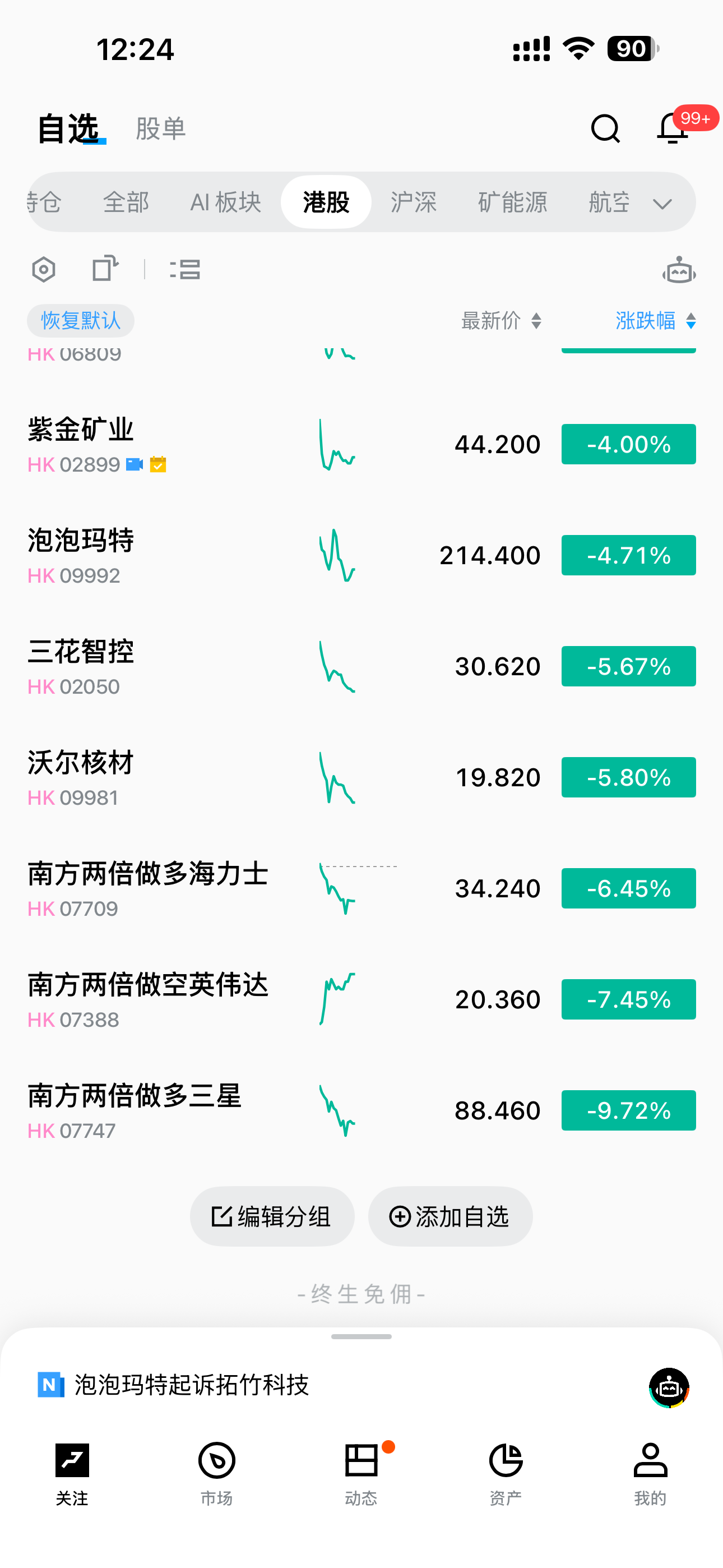Switch to the 市场 tab
Image resolution: width=723 pixels, height=1568 pixels.
pyautogui.click(x=217, y=1473)
